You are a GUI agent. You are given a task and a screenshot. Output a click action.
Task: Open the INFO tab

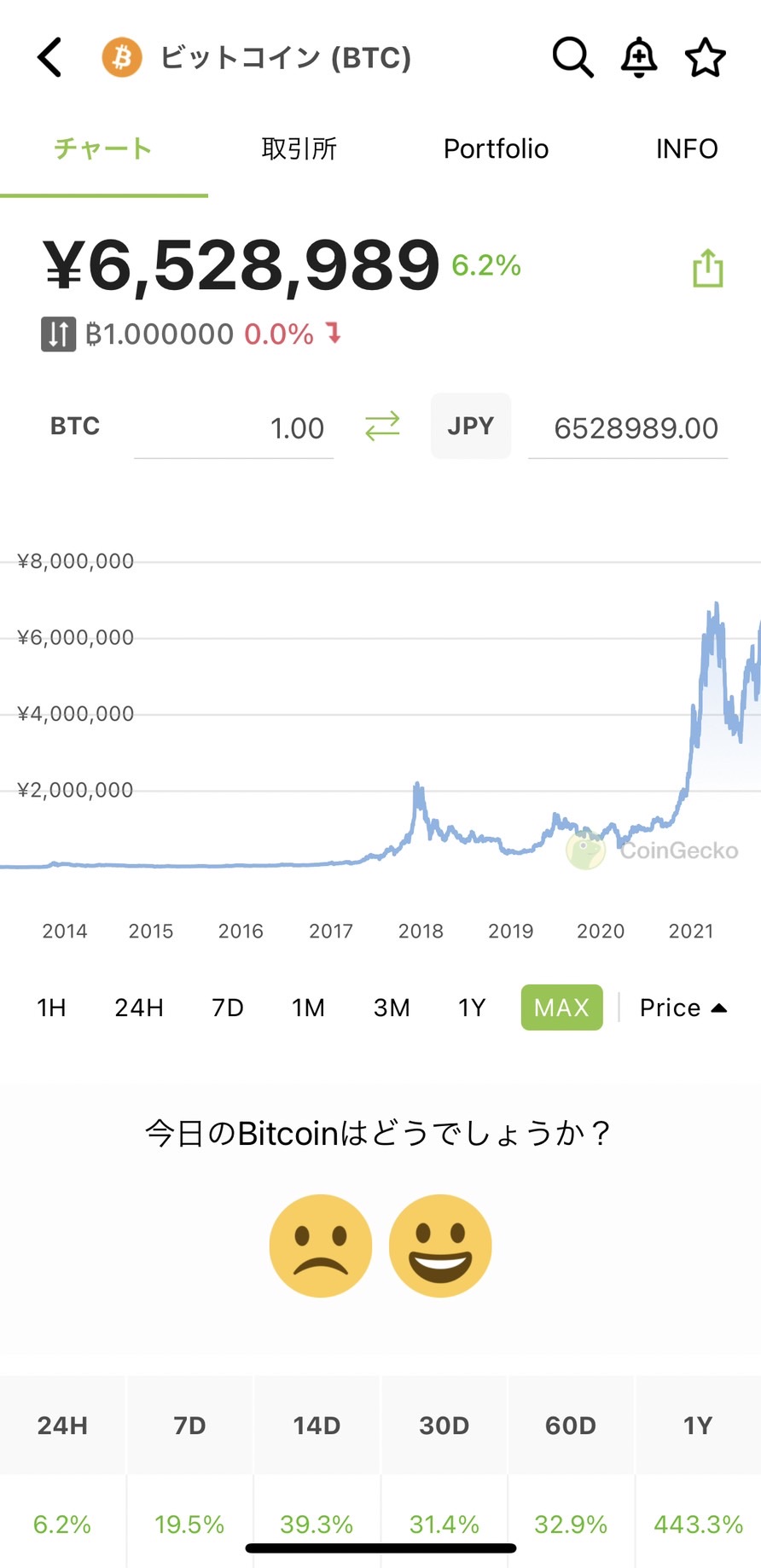tap(686, 148)
